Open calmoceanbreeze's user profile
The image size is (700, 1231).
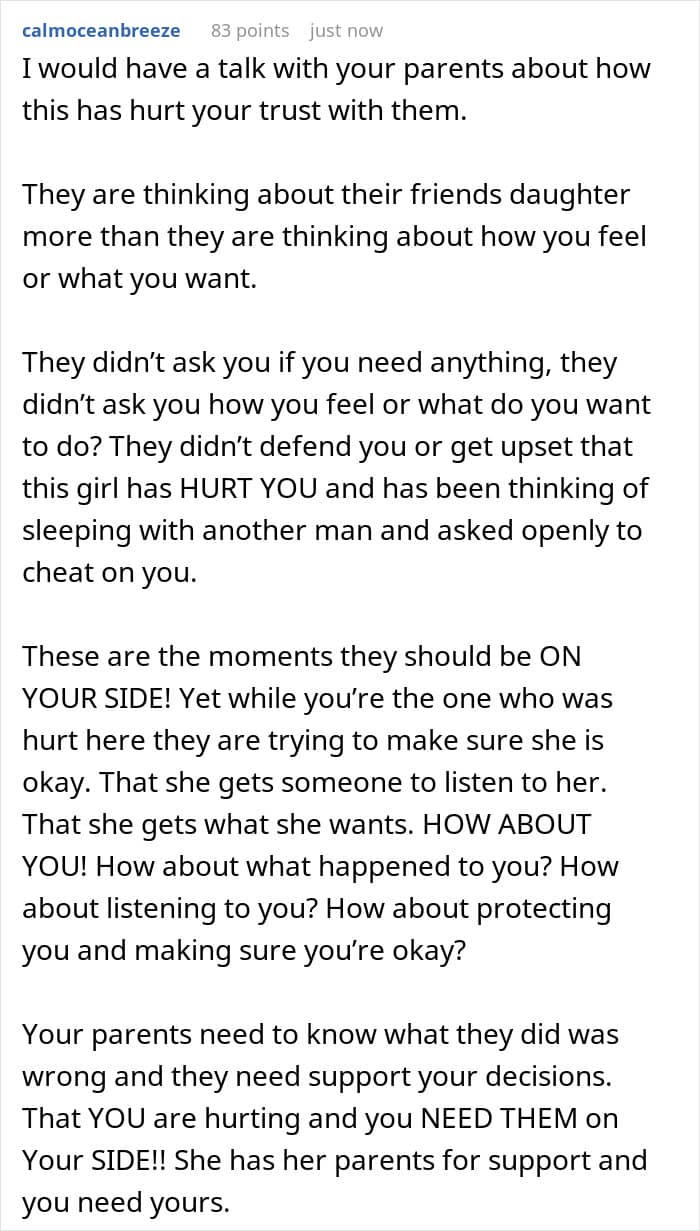[100, 30]
